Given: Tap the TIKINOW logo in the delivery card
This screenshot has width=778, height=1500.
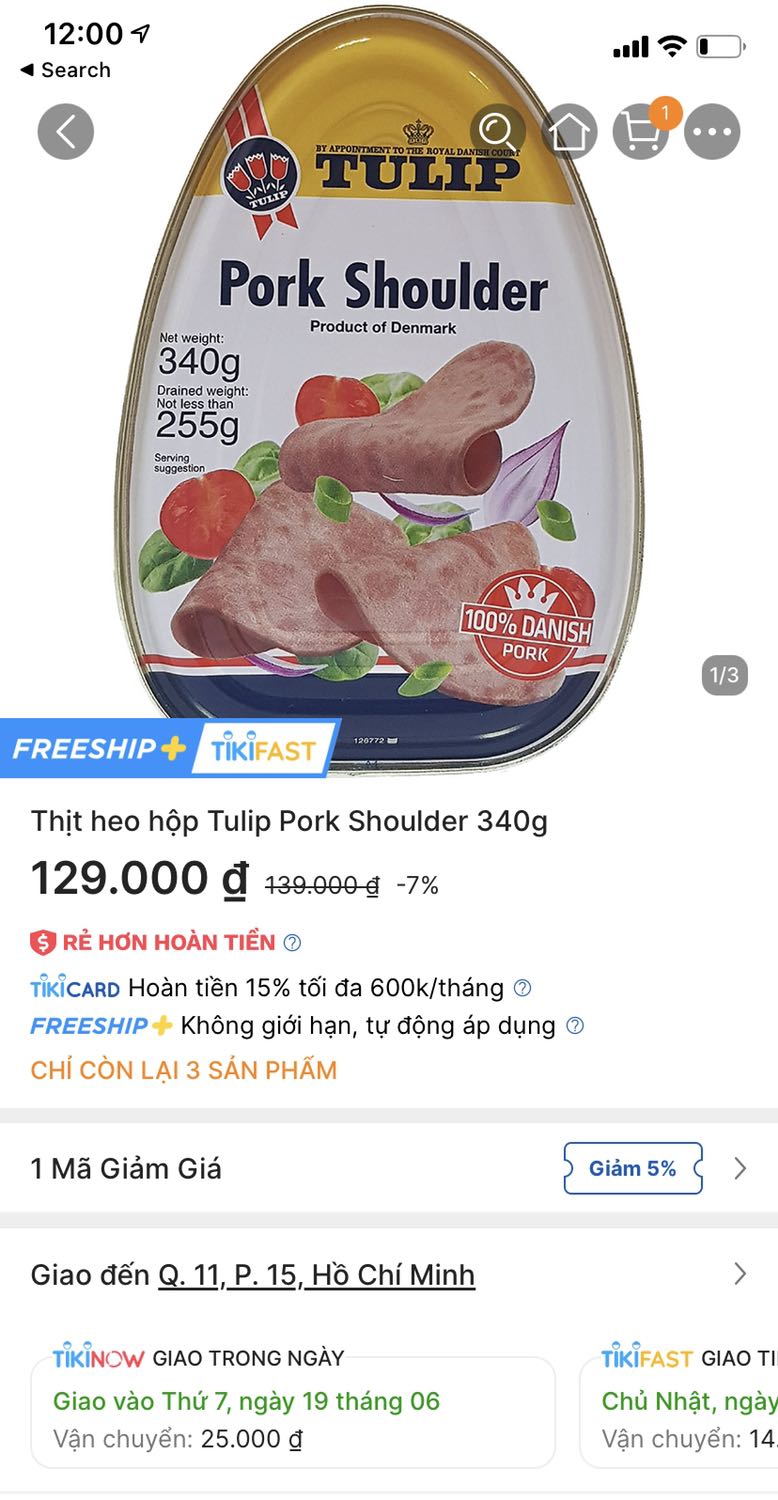Looking at the screenshot, I should [96, 1358].
